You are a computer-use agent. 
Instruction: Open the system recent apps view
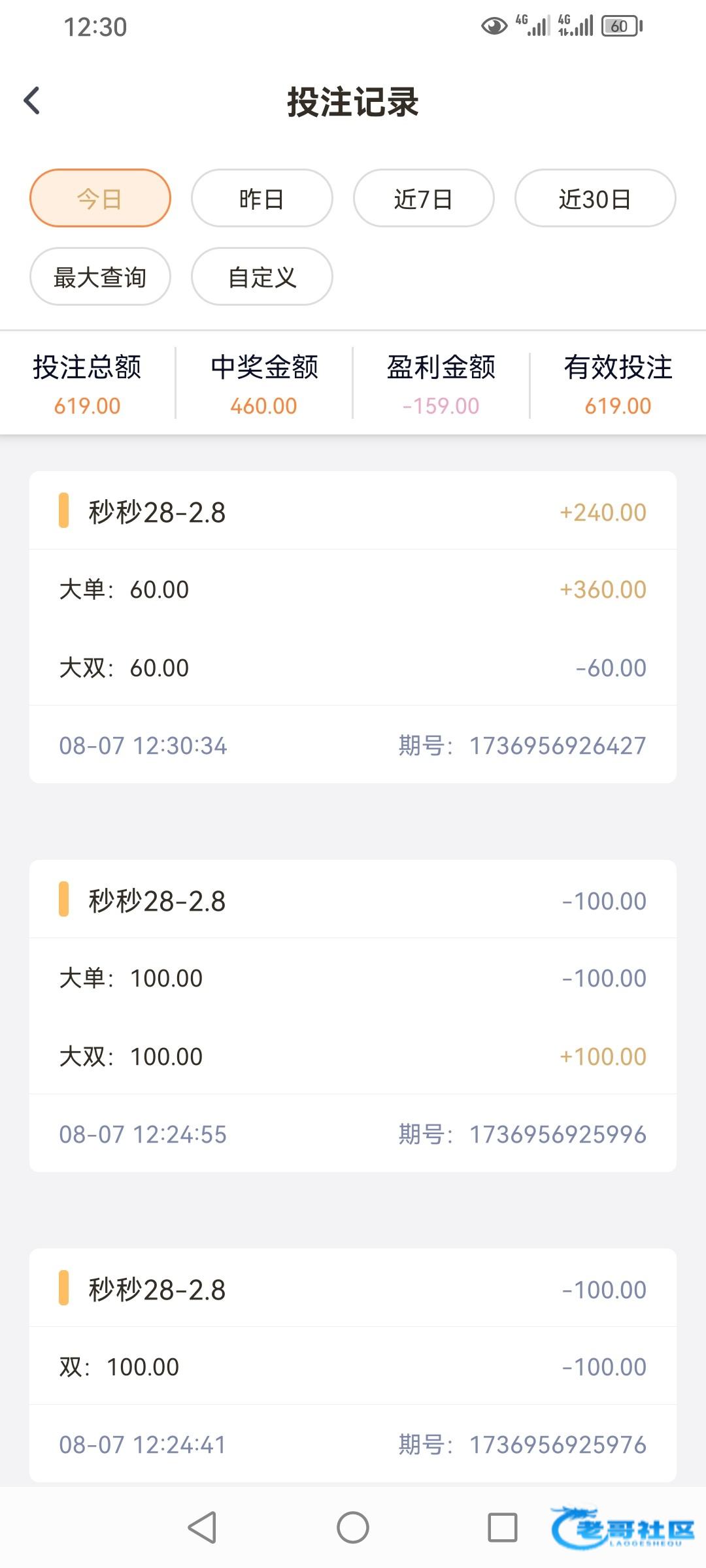(x=503, y=1527)
